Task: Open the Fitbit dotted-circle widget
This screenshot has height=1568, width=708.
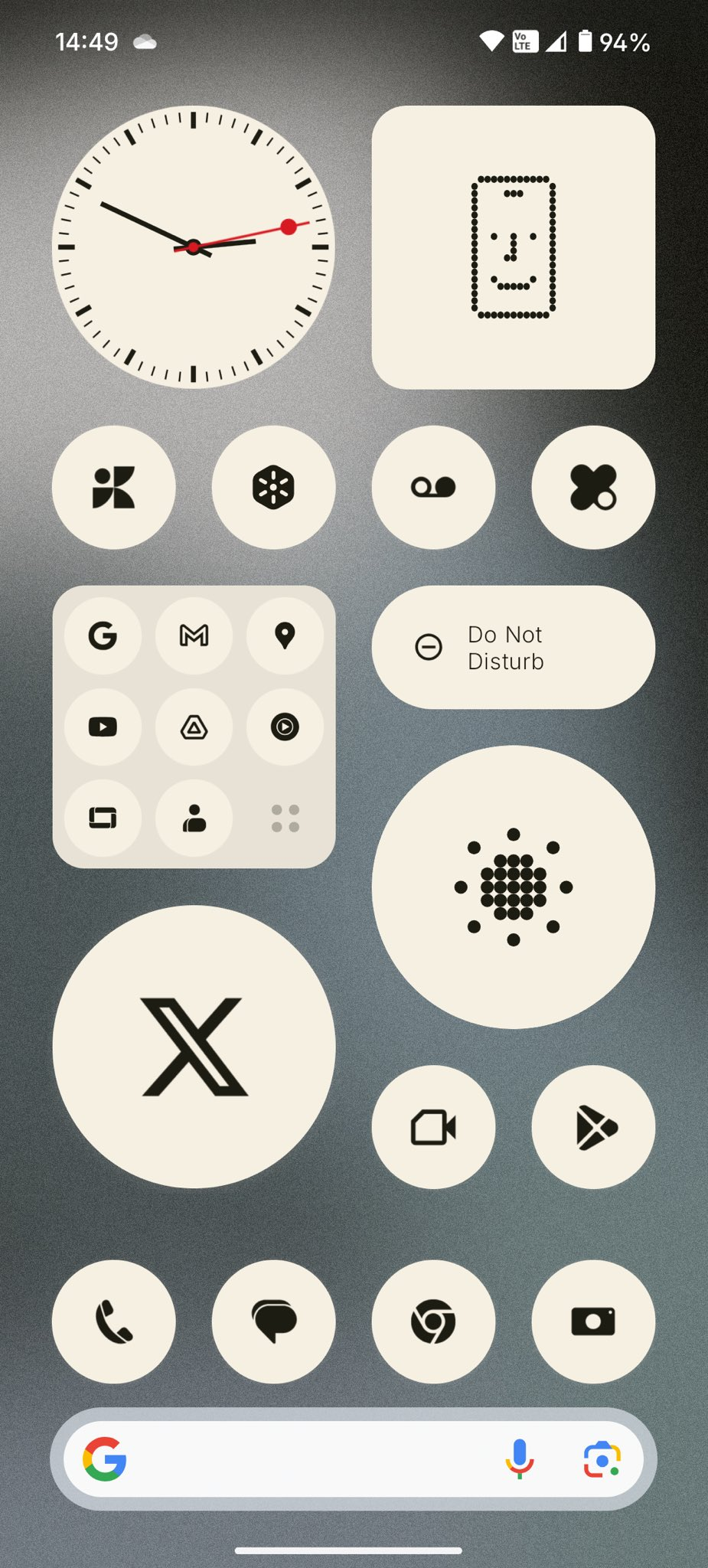Action: pyautogui.click(x=513, y=887)
